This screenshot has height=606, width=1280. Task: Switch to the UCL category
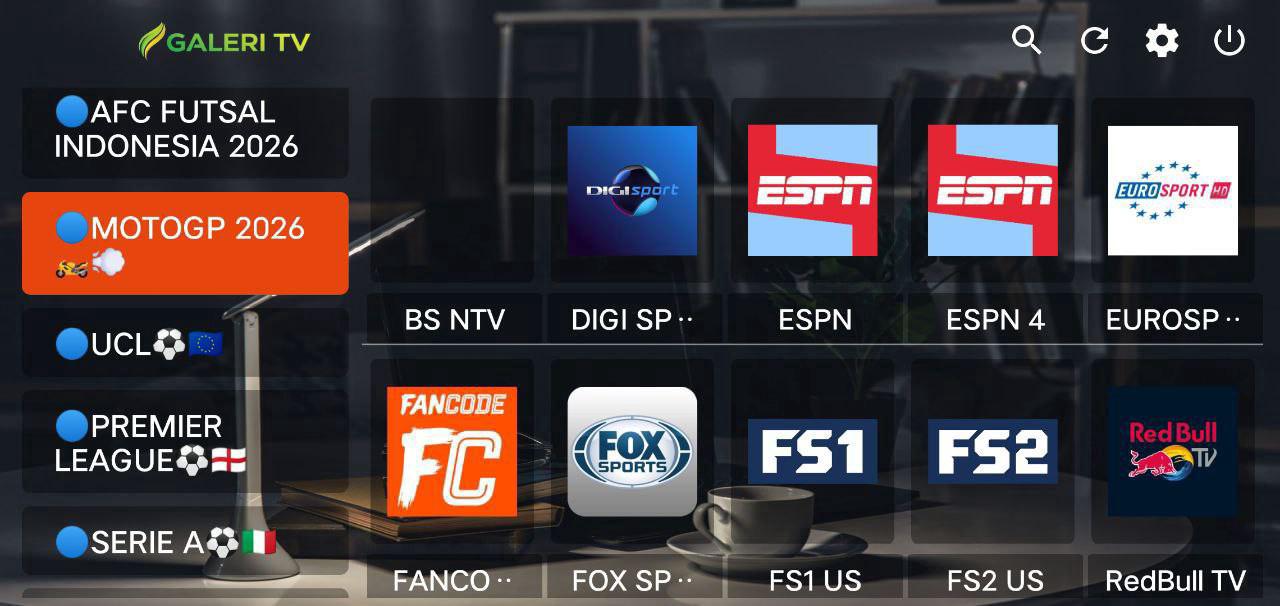click(185, 344)
